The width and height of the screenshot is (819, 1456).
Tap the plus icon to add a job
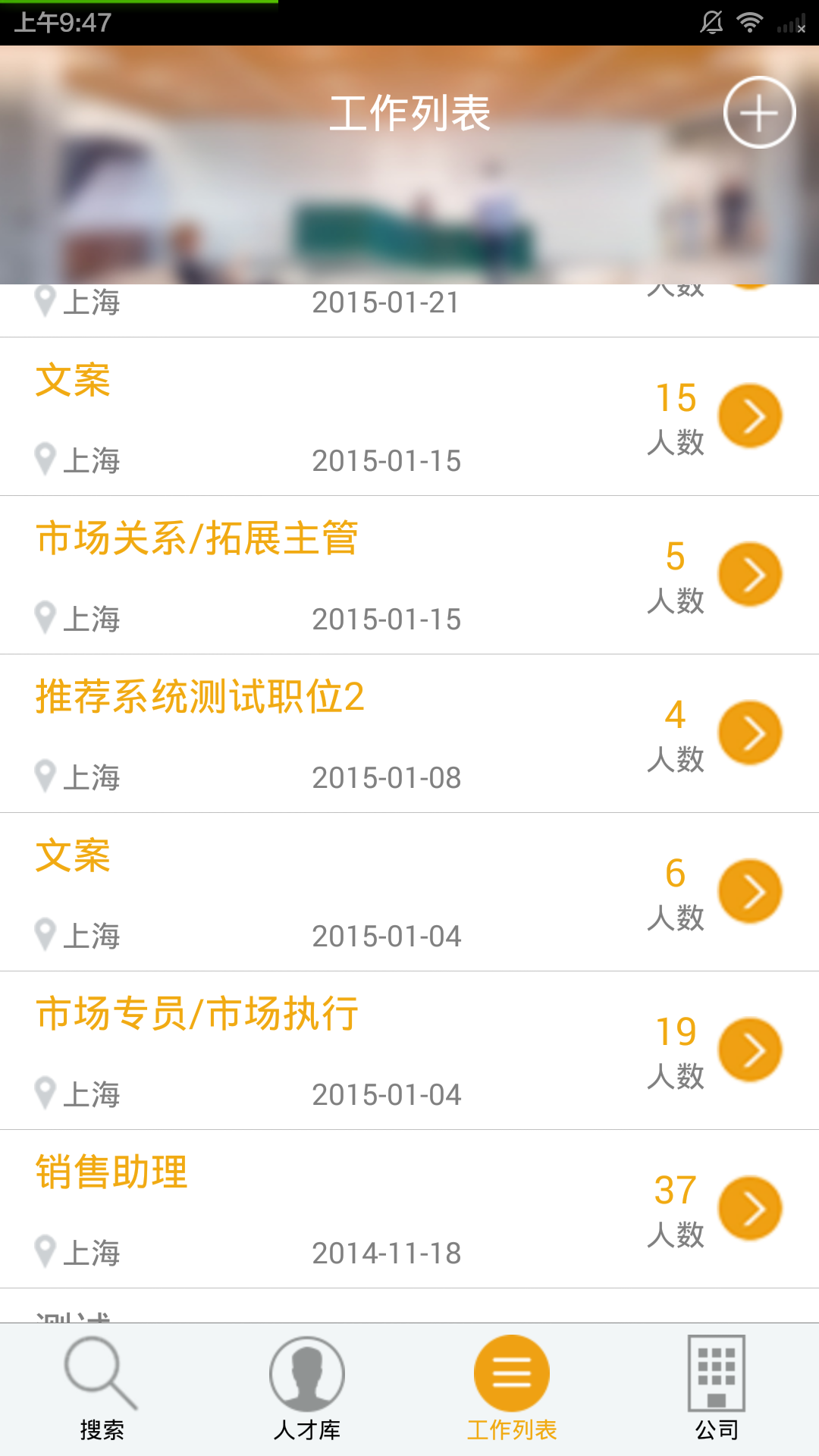[759, 112]
